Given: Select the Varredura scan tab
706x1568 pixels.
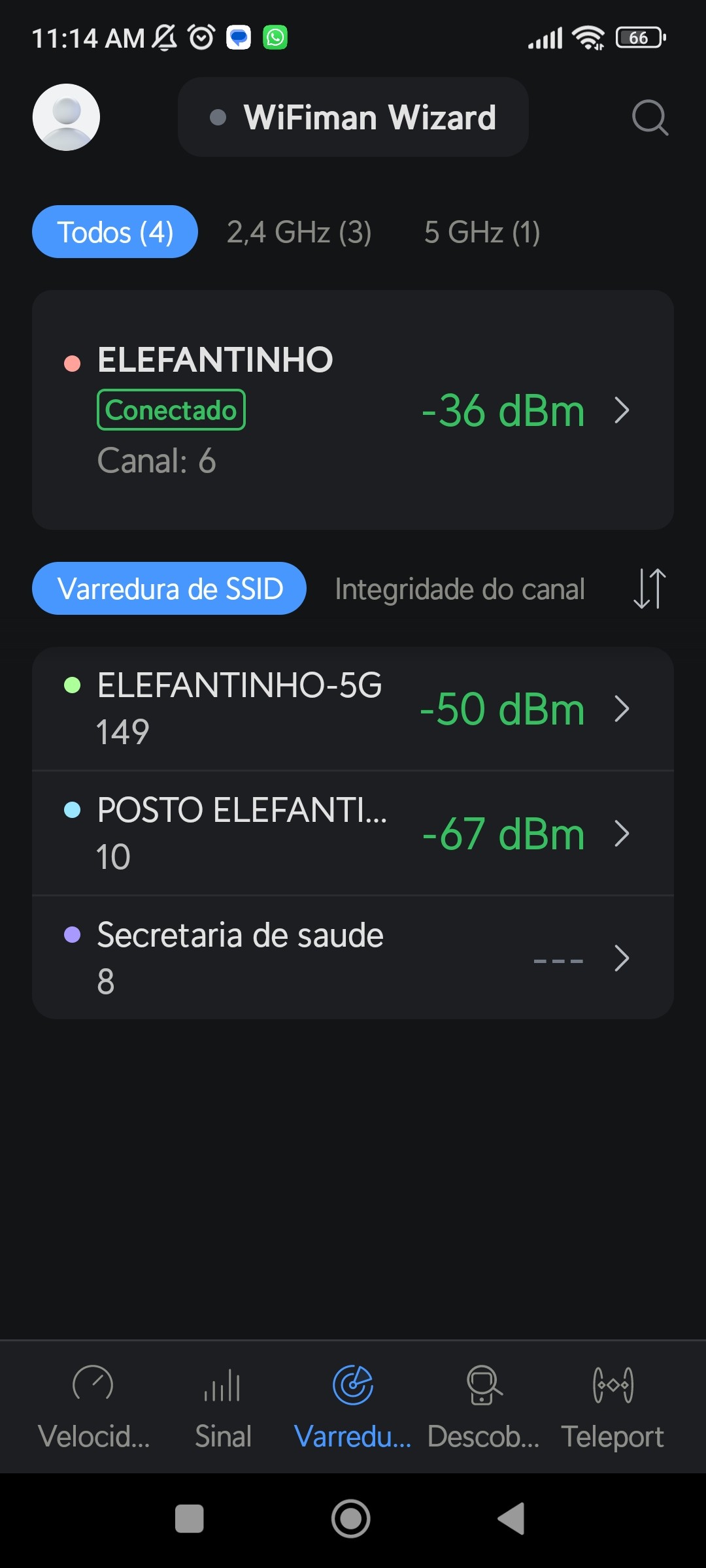Looking at the screenshot, I should pos(353,1405).
